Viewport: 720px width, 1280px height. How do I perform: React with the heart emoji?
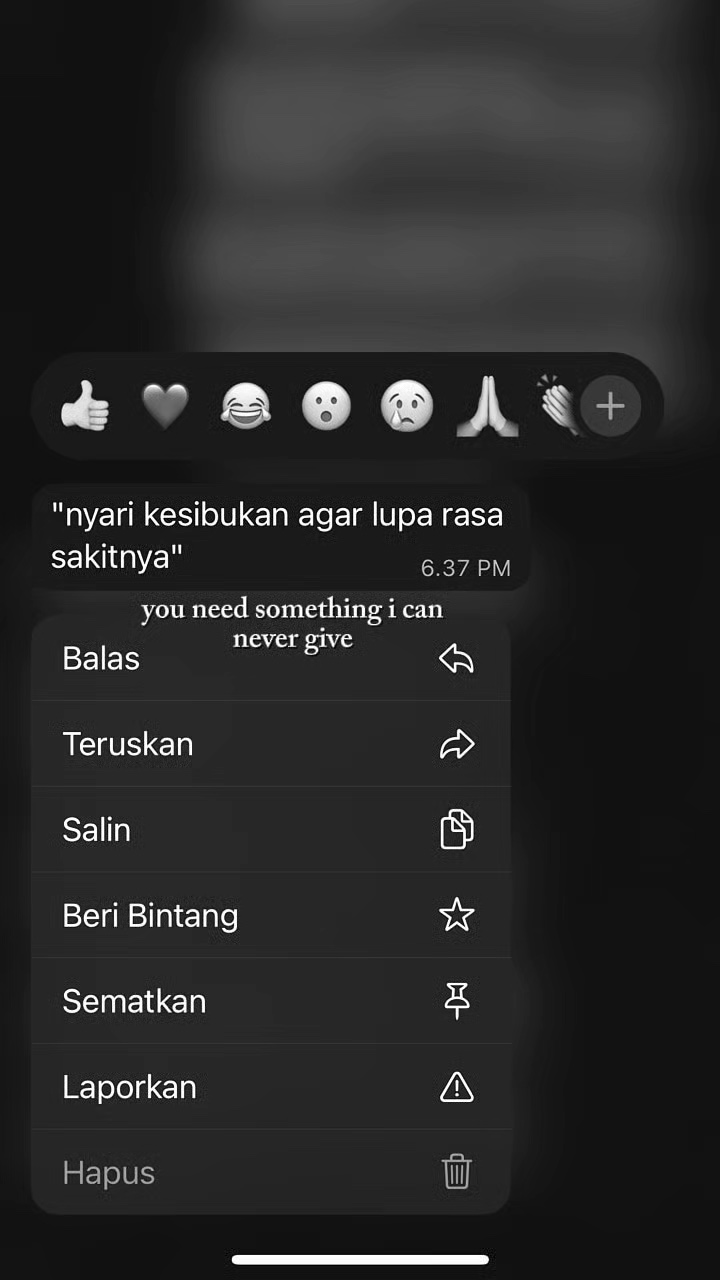pos(166,407)
